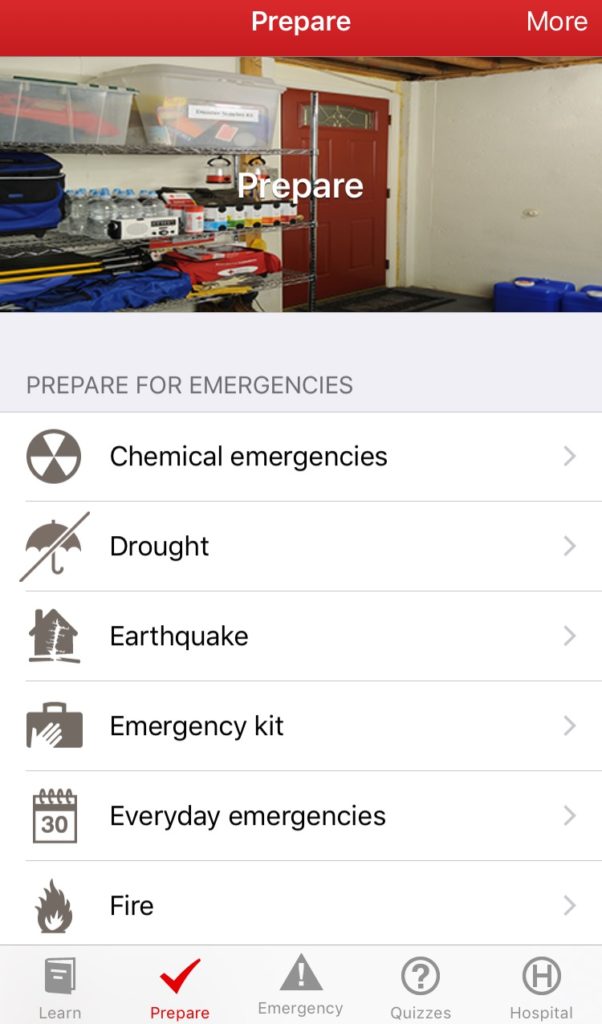Image resolution: width=602 pixels, height=1024 pixels.
Task: Go to the Hospital tab
Action: pos(541,986)
